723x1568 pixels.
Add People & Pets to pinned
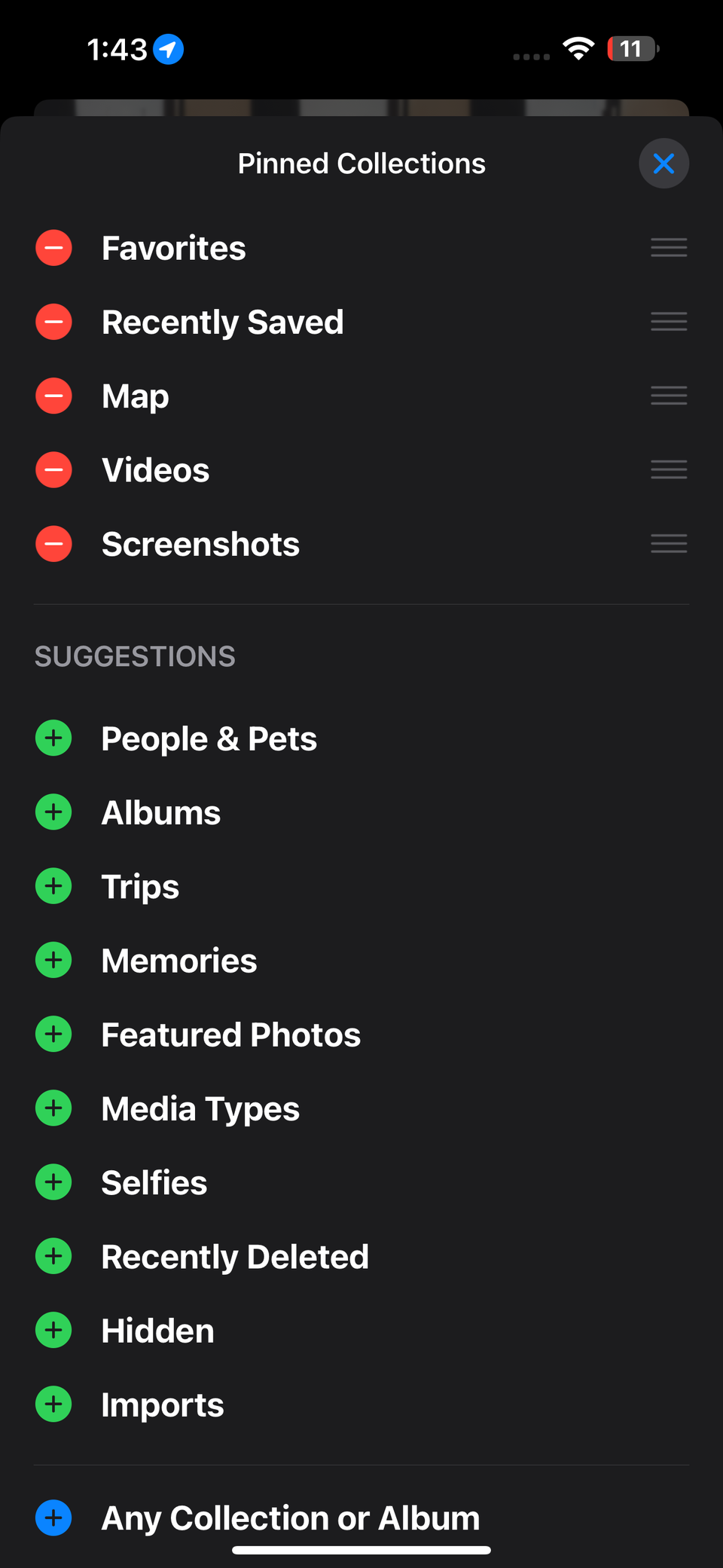pyautogui.click(x=53, y=738)
